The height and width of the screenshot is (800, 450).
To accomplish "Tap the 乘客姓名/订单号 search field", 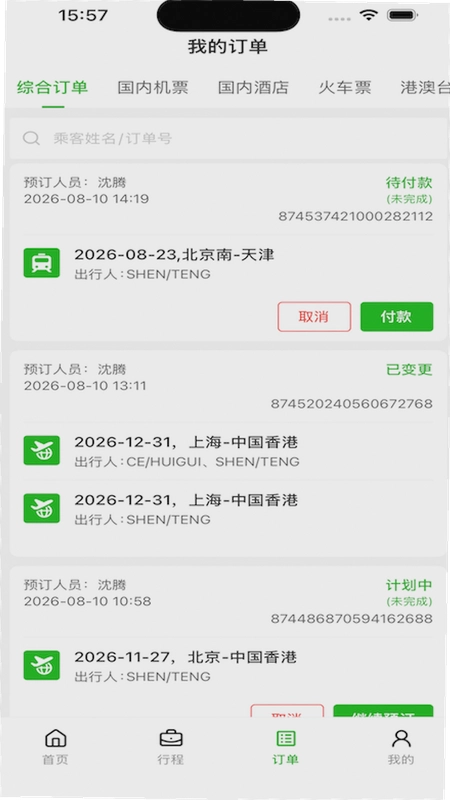I will (228, 138).
